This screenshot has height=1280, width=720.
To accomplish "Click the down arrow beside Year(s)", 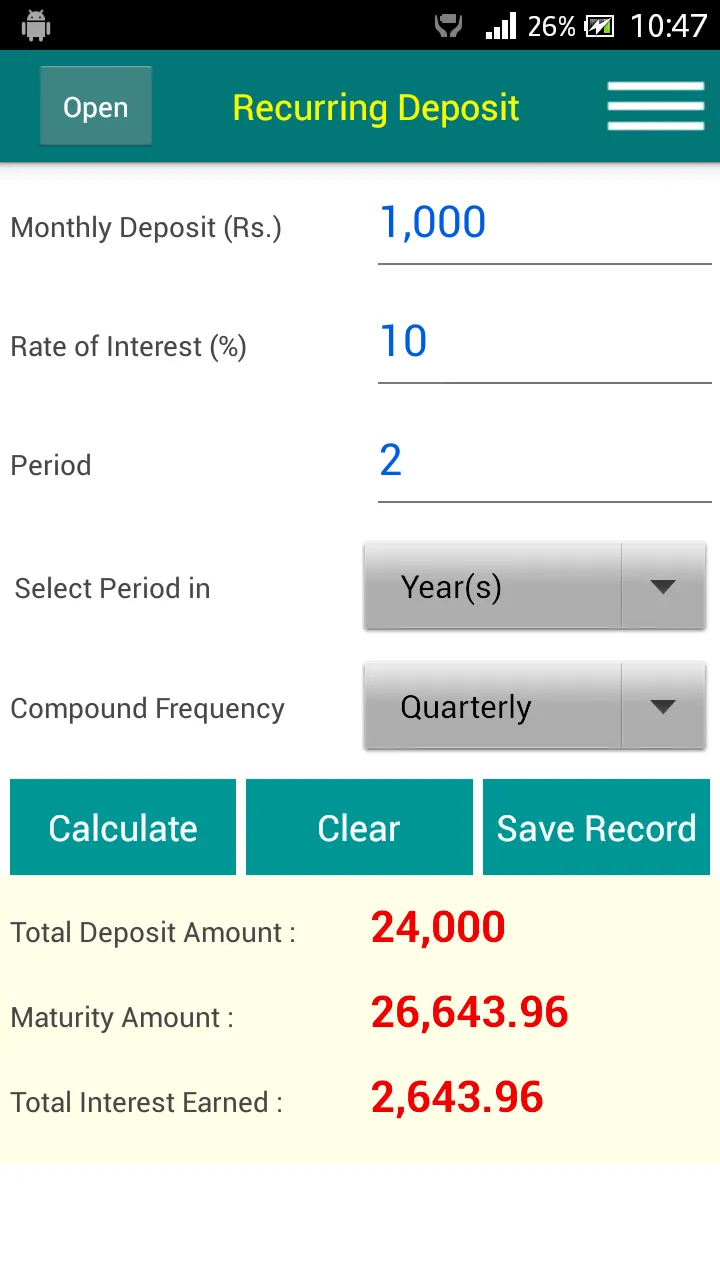I will click(x=662, y=587).
